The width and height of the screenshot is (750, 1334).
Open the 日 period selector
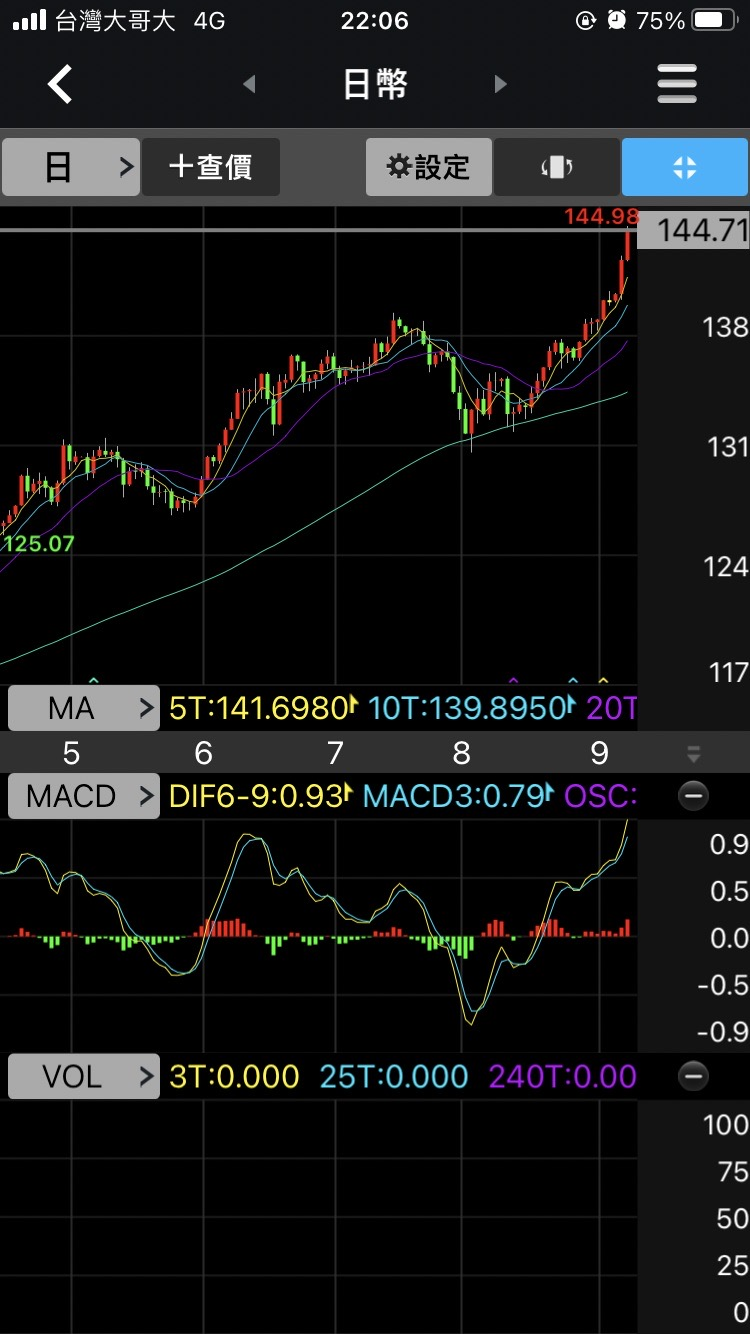coord(70,167)
